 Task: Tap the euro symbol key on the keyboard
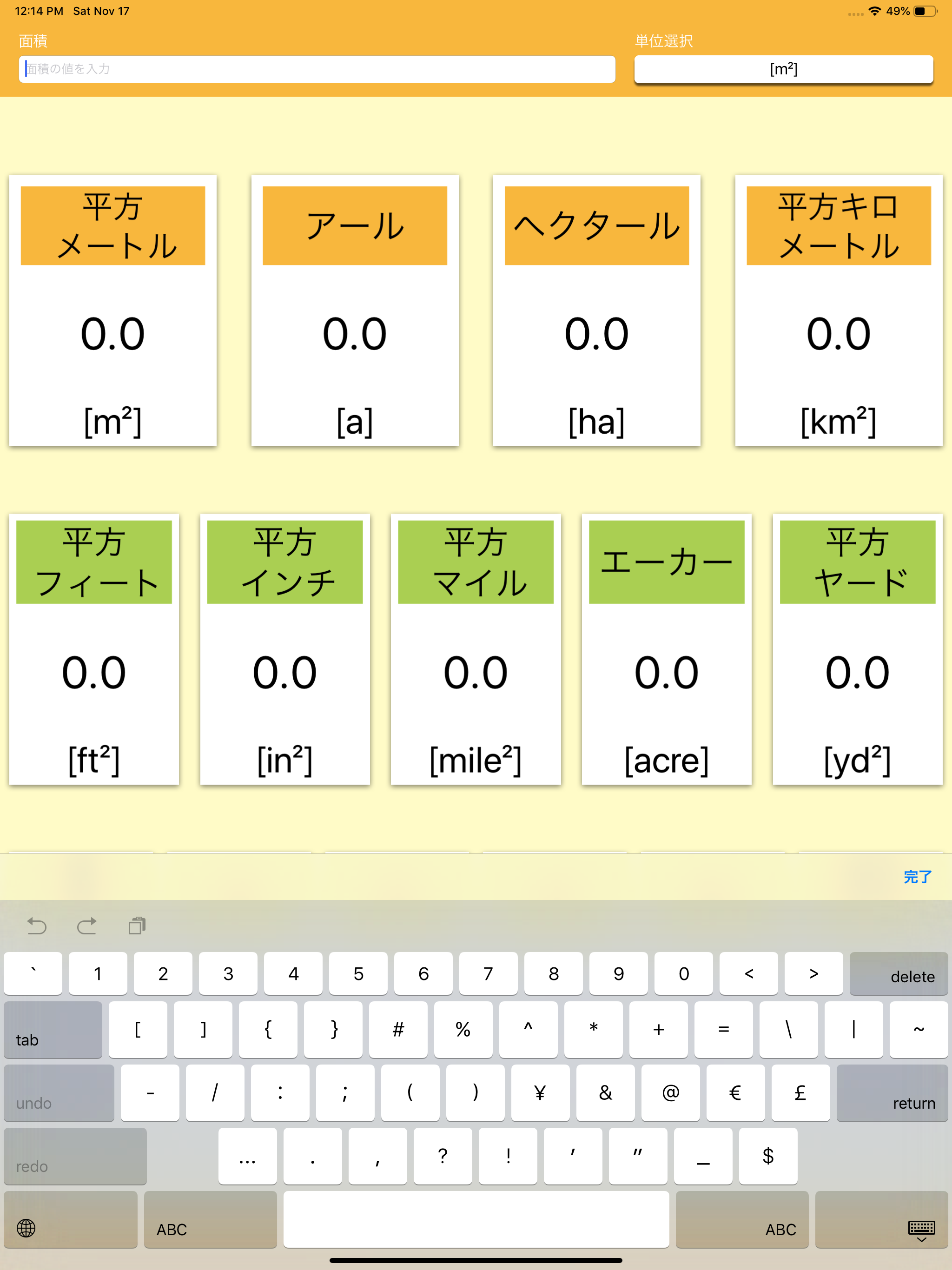[735, 1092]
